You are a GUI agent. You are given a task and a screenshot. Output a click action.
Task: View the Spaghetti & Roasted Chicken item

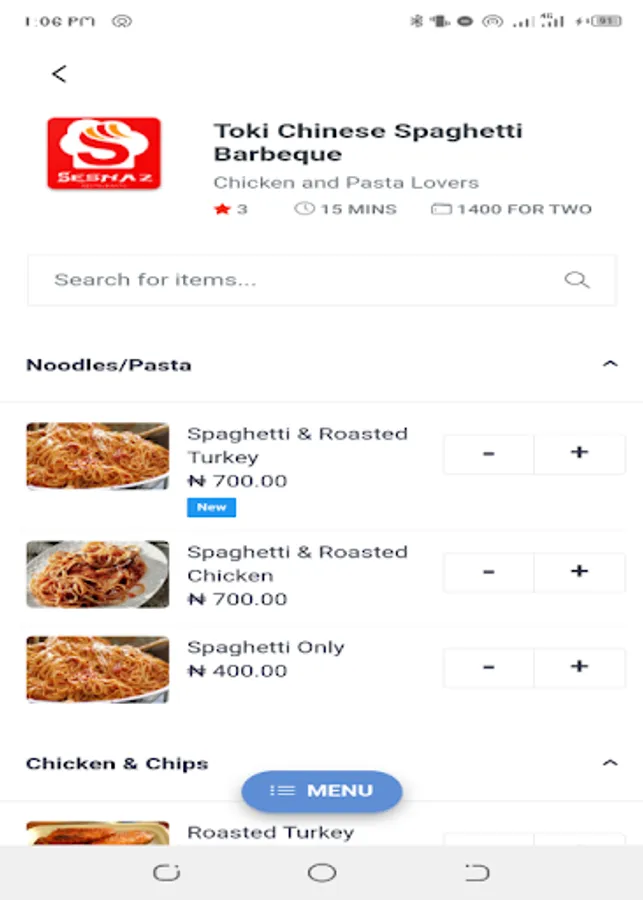click(x=297, y=563)
